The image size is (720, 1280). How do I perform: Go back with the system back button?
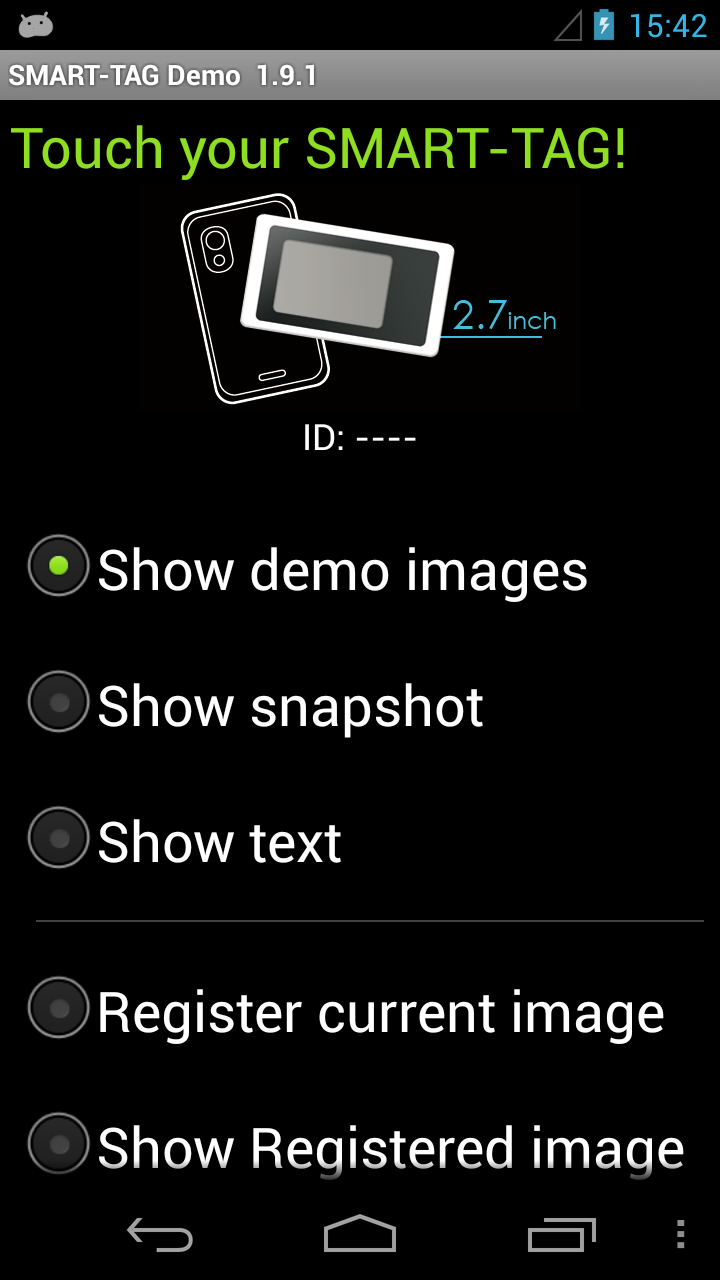[x=160, y=1234]
